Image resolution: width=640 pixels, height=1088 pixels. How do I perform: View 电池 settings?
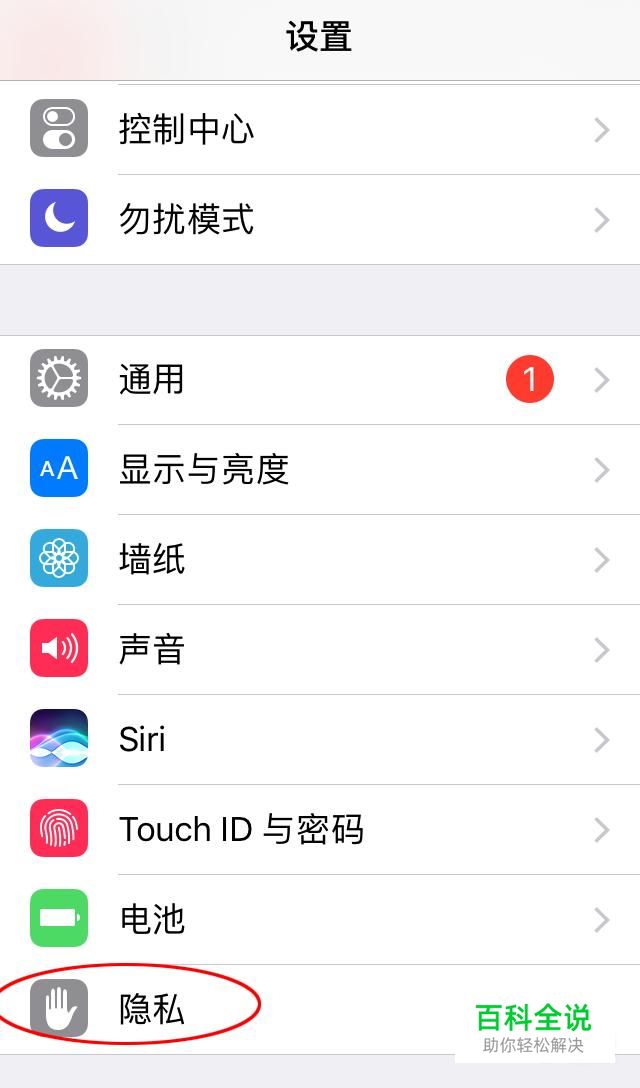click(x=320, y=920)
